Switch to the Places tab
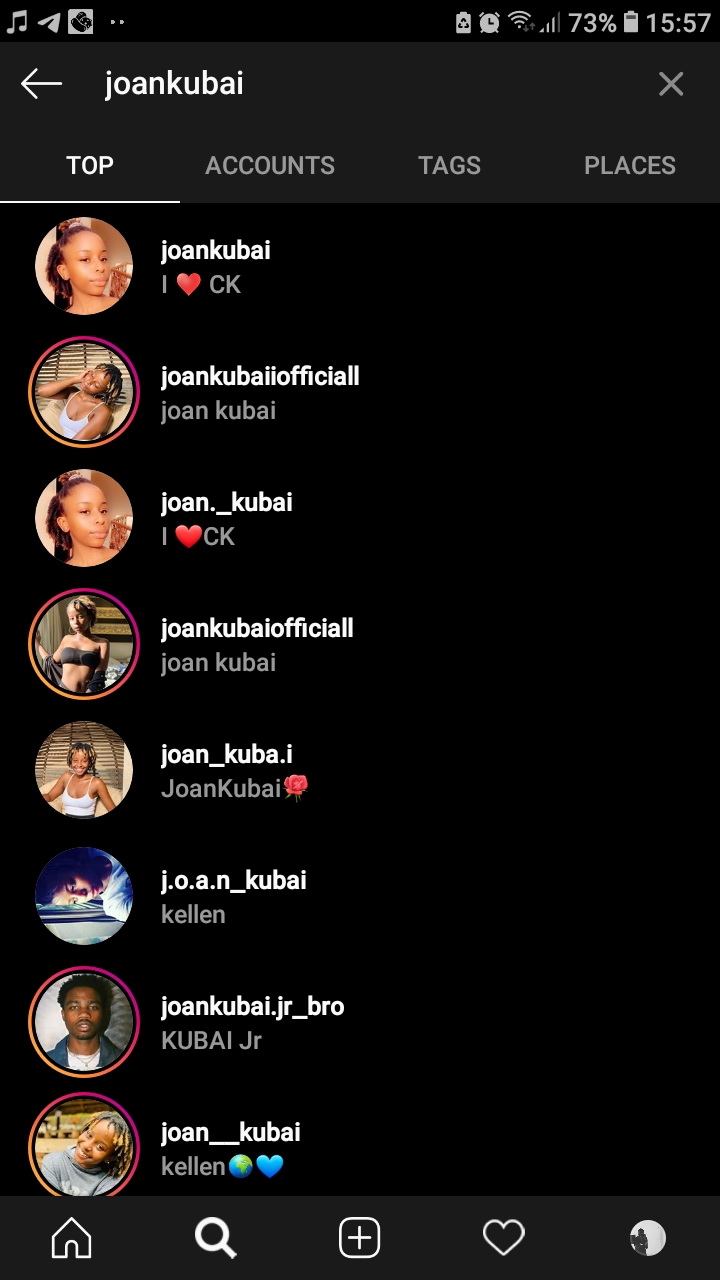The height and width of the screenshot is (1280, 720). [x=630, y=165]
